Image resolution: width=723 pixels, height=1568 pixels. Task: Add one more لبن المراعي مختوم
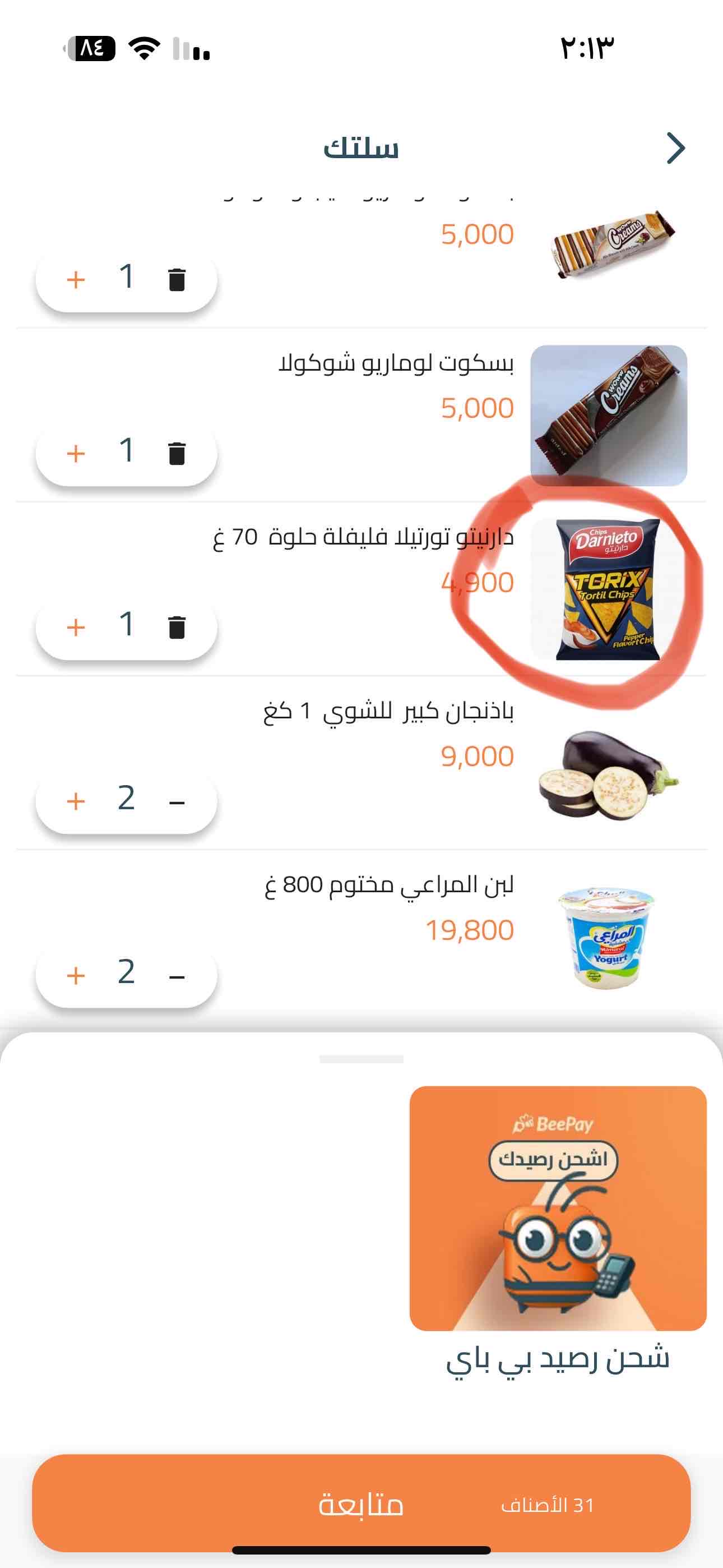[x=76, y=975]
